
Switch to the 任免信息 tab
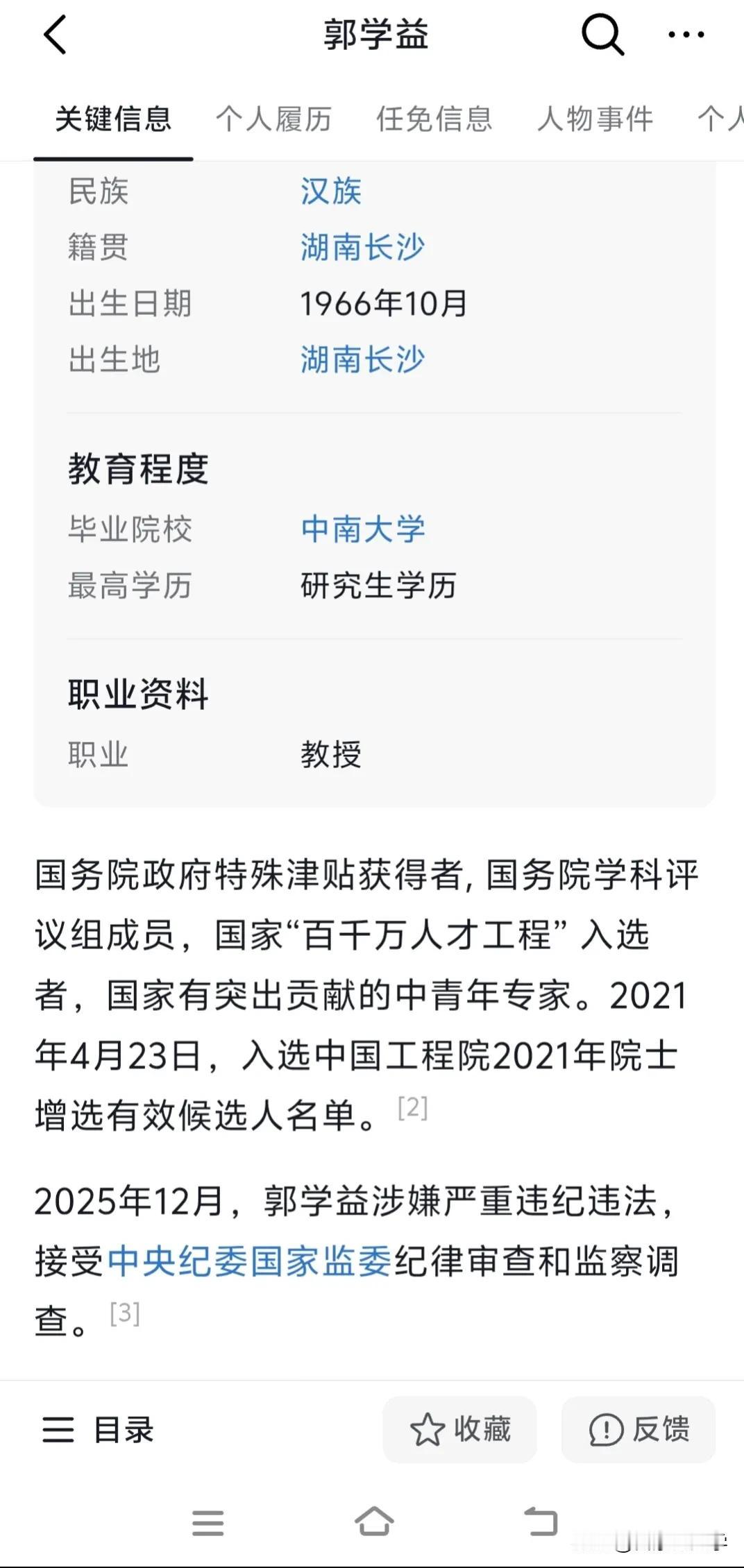click(434, 119)
